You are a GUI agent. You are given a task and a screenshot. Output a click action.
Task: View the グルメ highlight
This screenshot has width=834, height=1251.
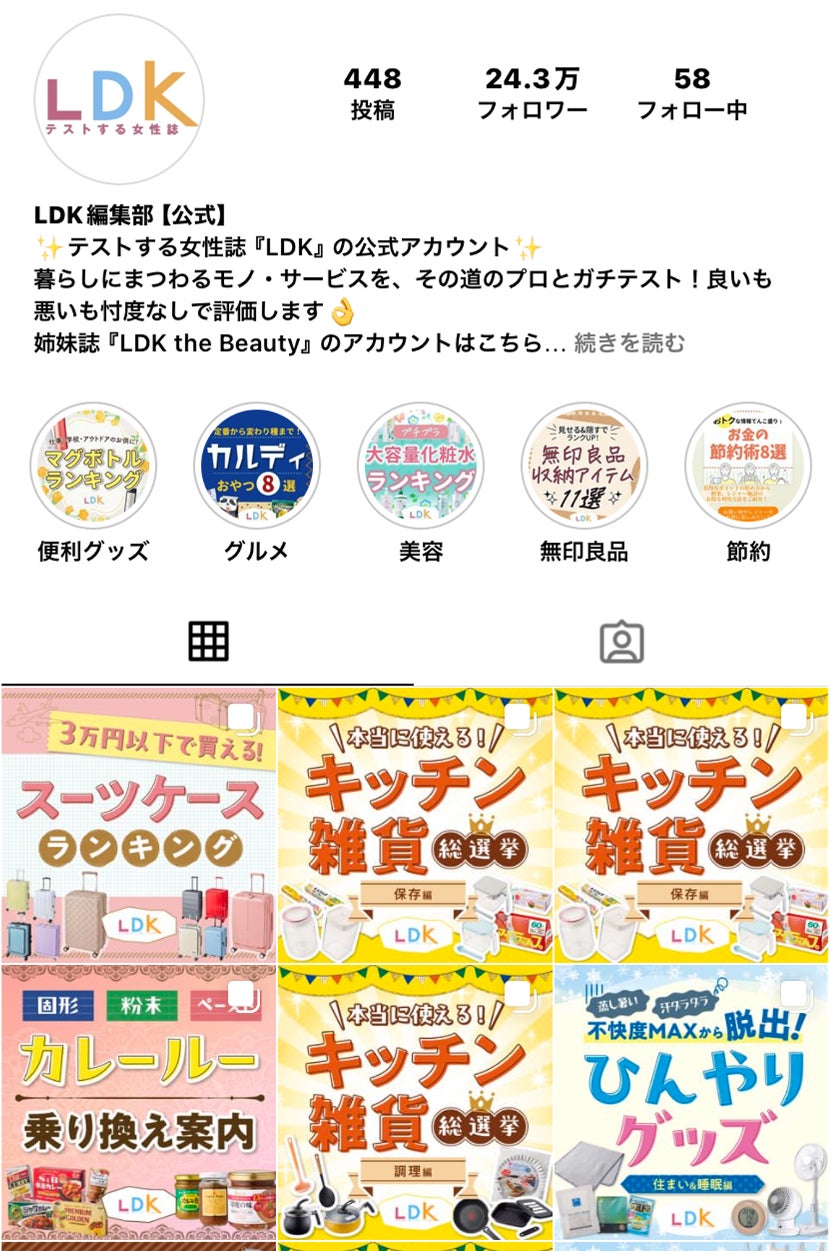(257, 466)
